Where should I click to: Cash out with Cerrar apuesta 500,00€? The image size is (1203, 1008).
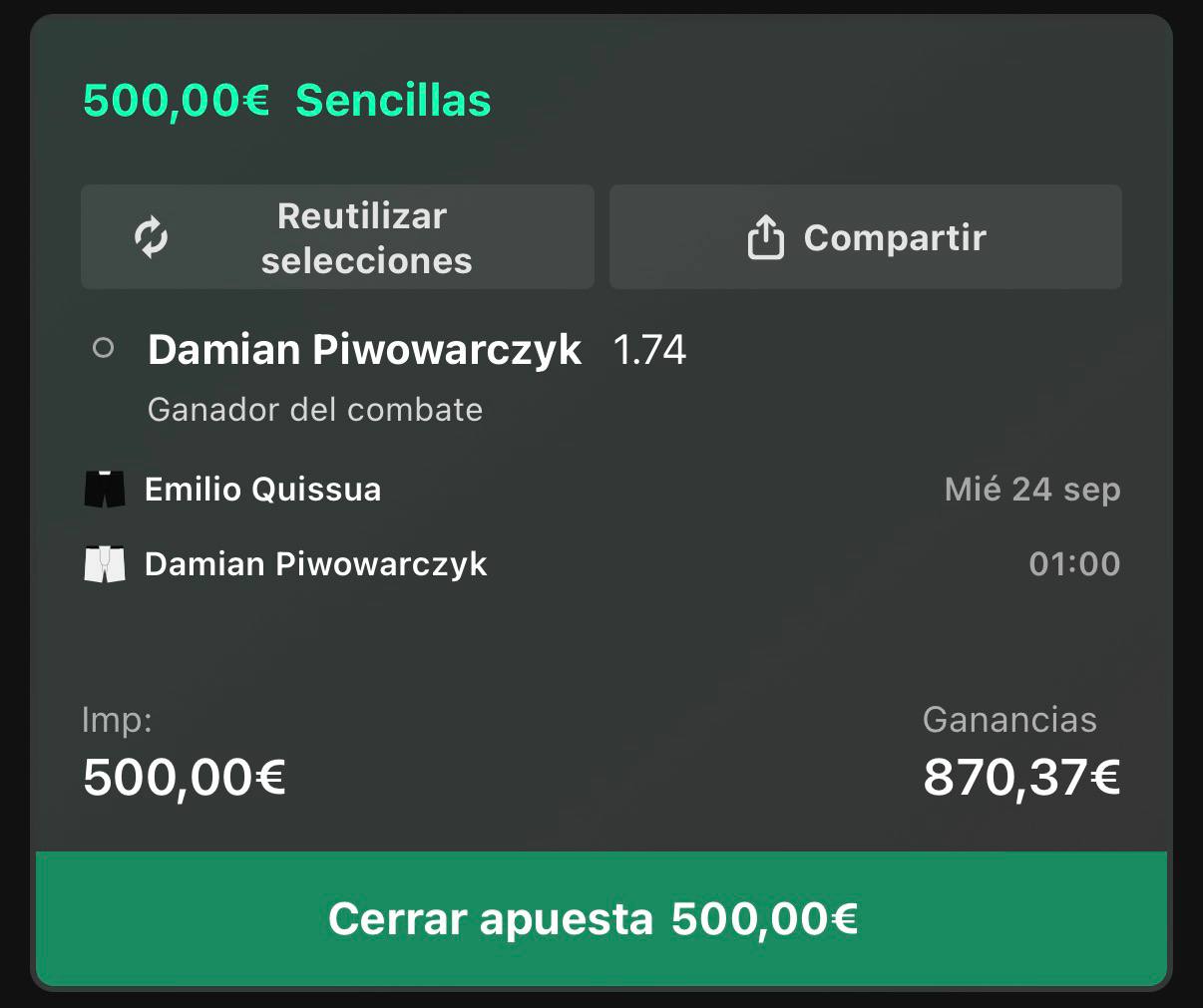click(601, 918)
